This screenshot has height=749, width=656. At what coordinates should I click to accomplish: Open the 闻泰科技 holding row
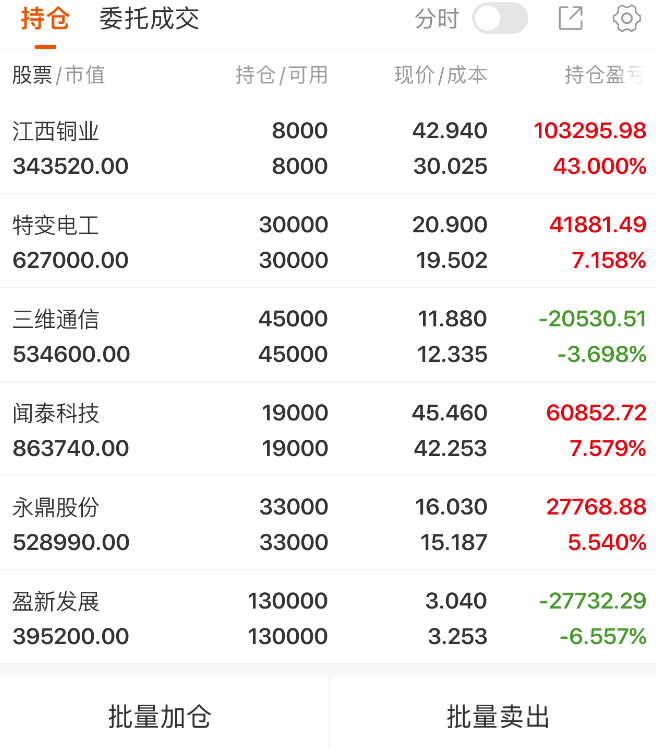click(328, 430)
